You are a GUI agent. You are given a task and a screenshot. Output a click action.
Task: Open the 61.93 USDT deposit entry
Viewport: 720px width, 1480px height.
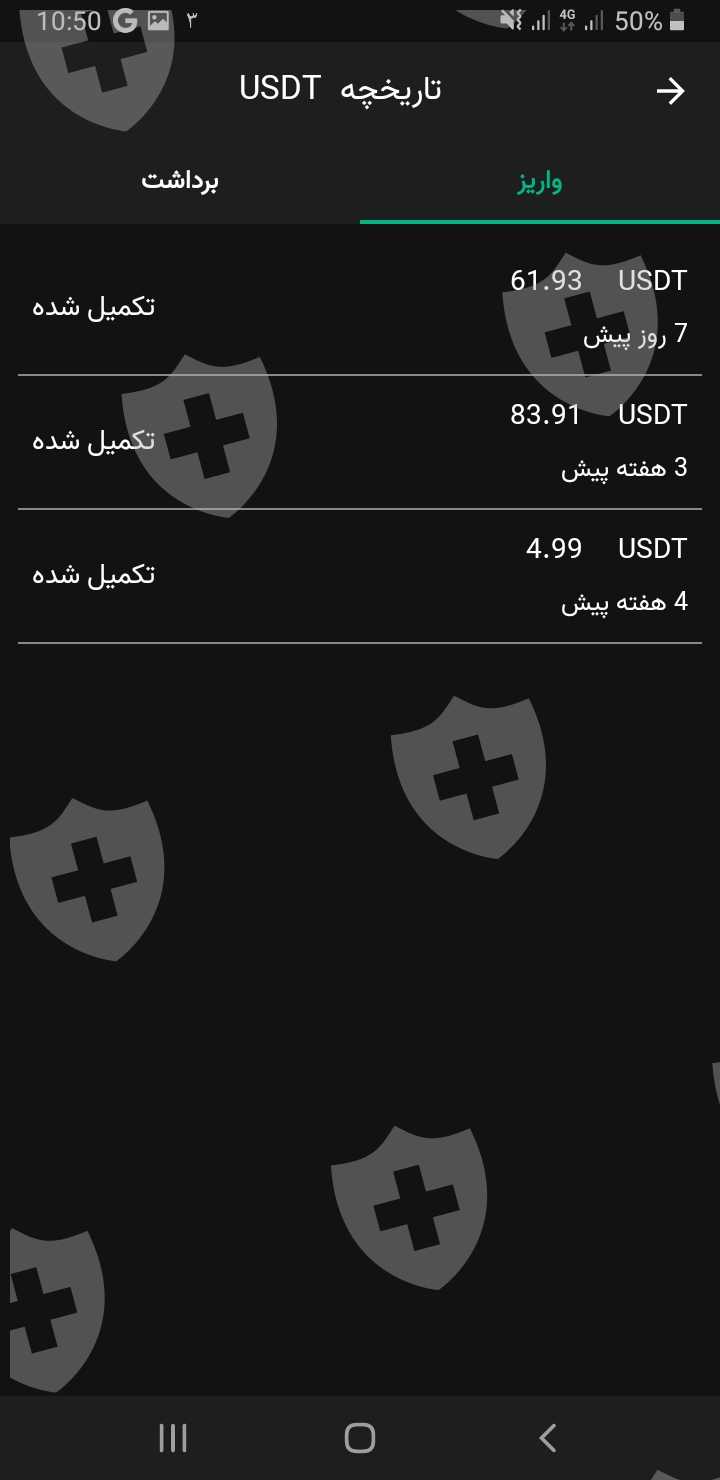pos(360,308)
